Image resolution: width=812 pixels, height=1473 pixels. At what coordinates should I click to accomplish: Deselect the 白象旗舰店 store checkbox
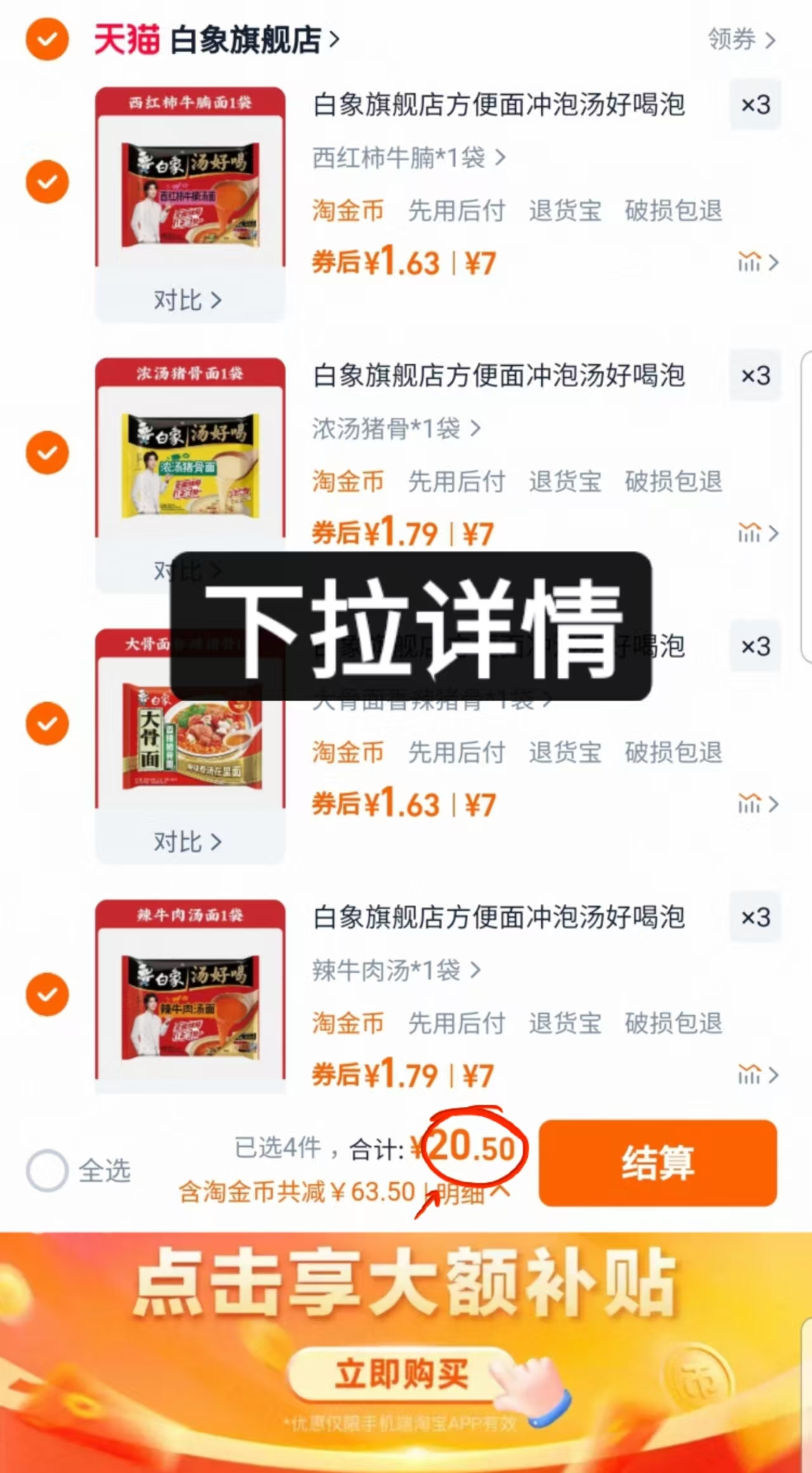point(46,39)
